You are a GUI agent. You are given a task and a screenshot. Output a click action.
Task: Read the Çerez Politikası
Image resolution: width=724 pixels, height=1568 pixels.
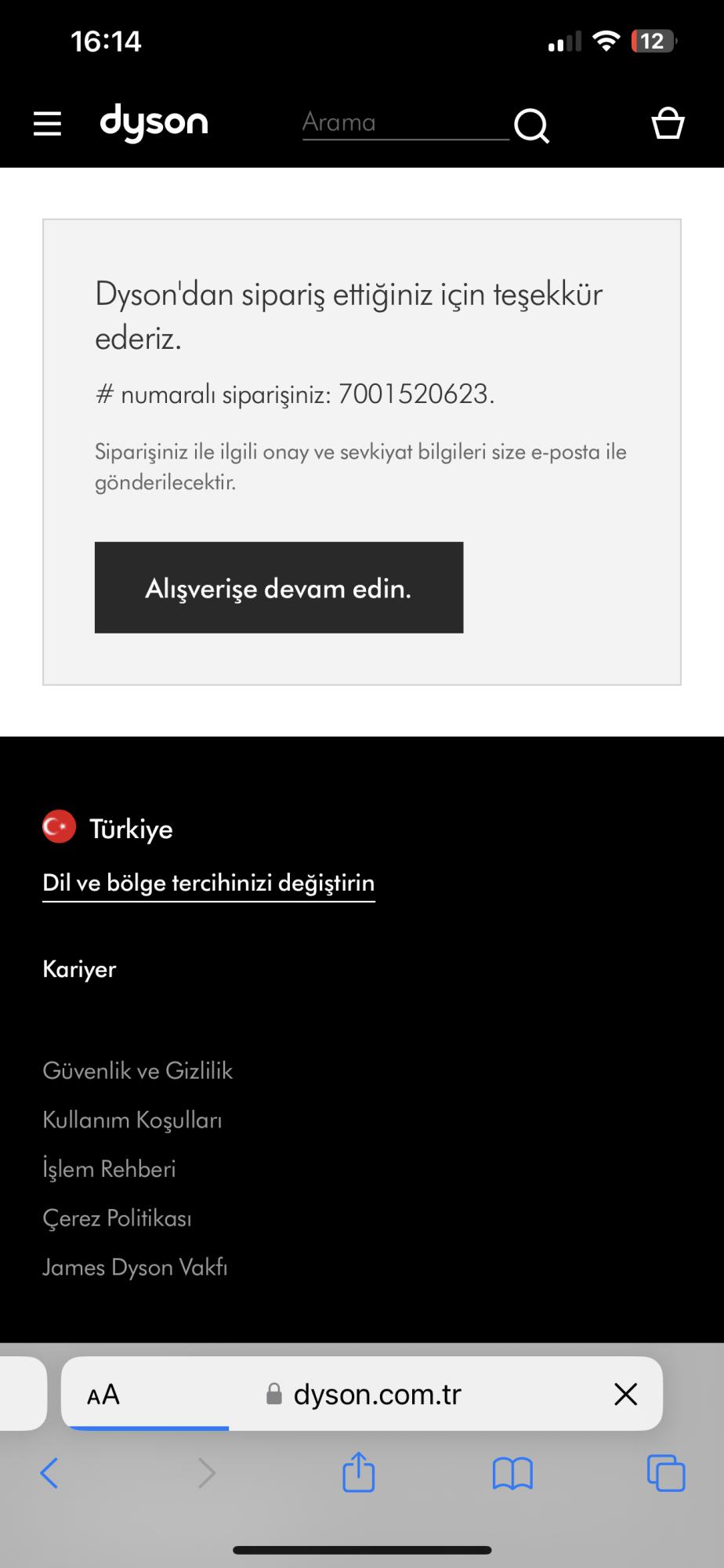117,1218
